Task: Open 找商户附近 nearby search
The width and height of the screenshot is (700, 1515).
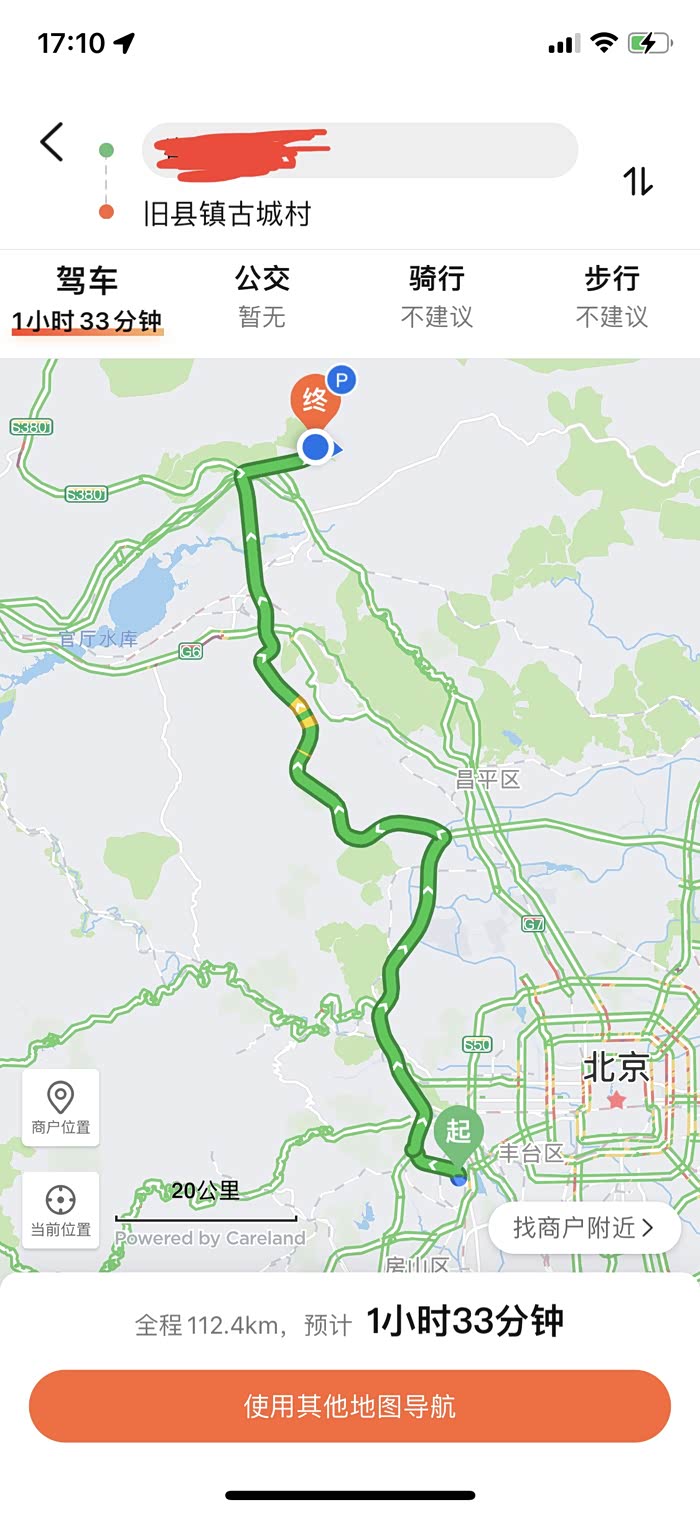Action: pyautogui.click(x=584, y=1227)
